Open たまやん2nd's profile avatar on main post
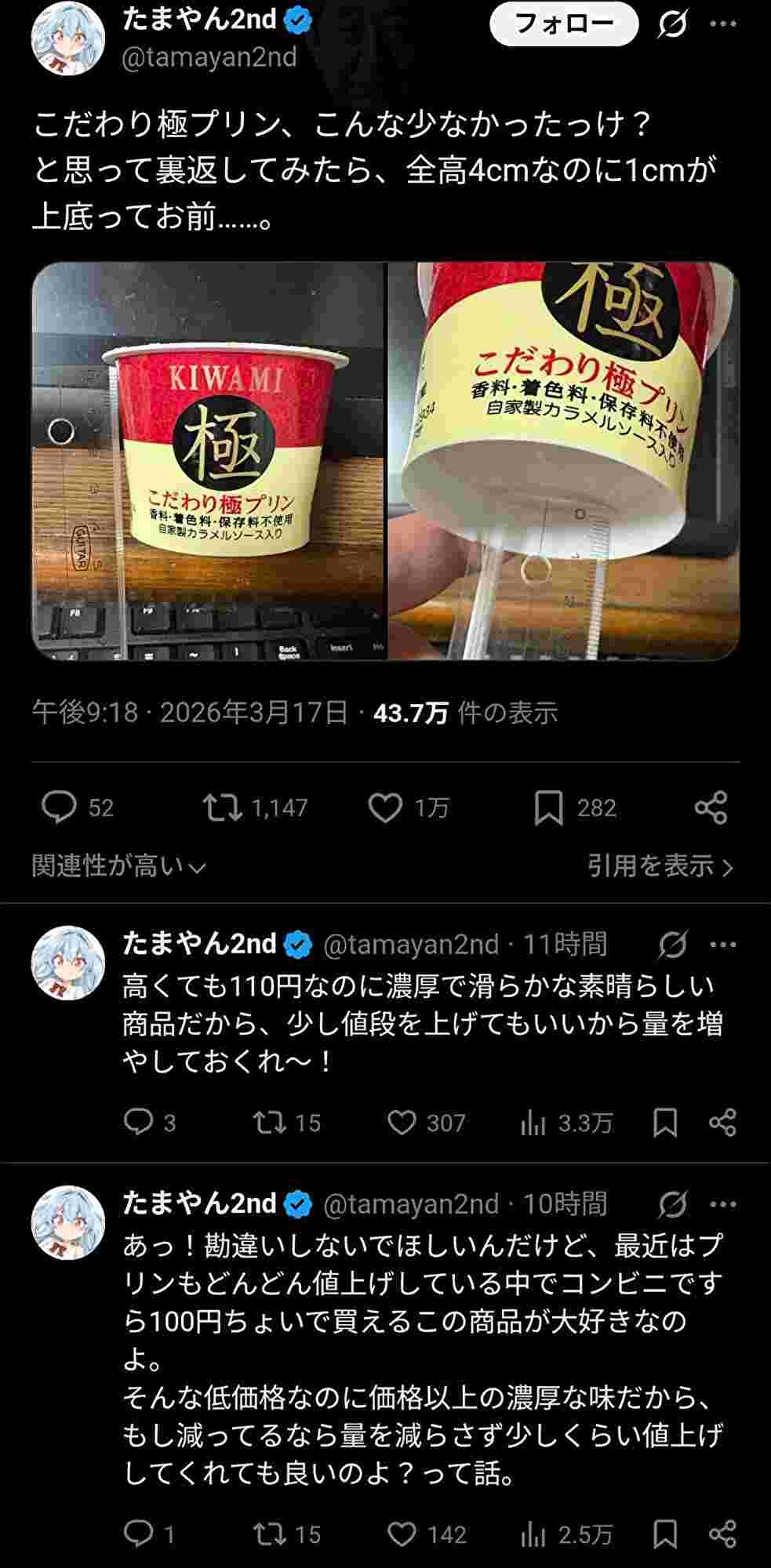The width and height of the screenshot is (771, 1568). click(68, 38)
